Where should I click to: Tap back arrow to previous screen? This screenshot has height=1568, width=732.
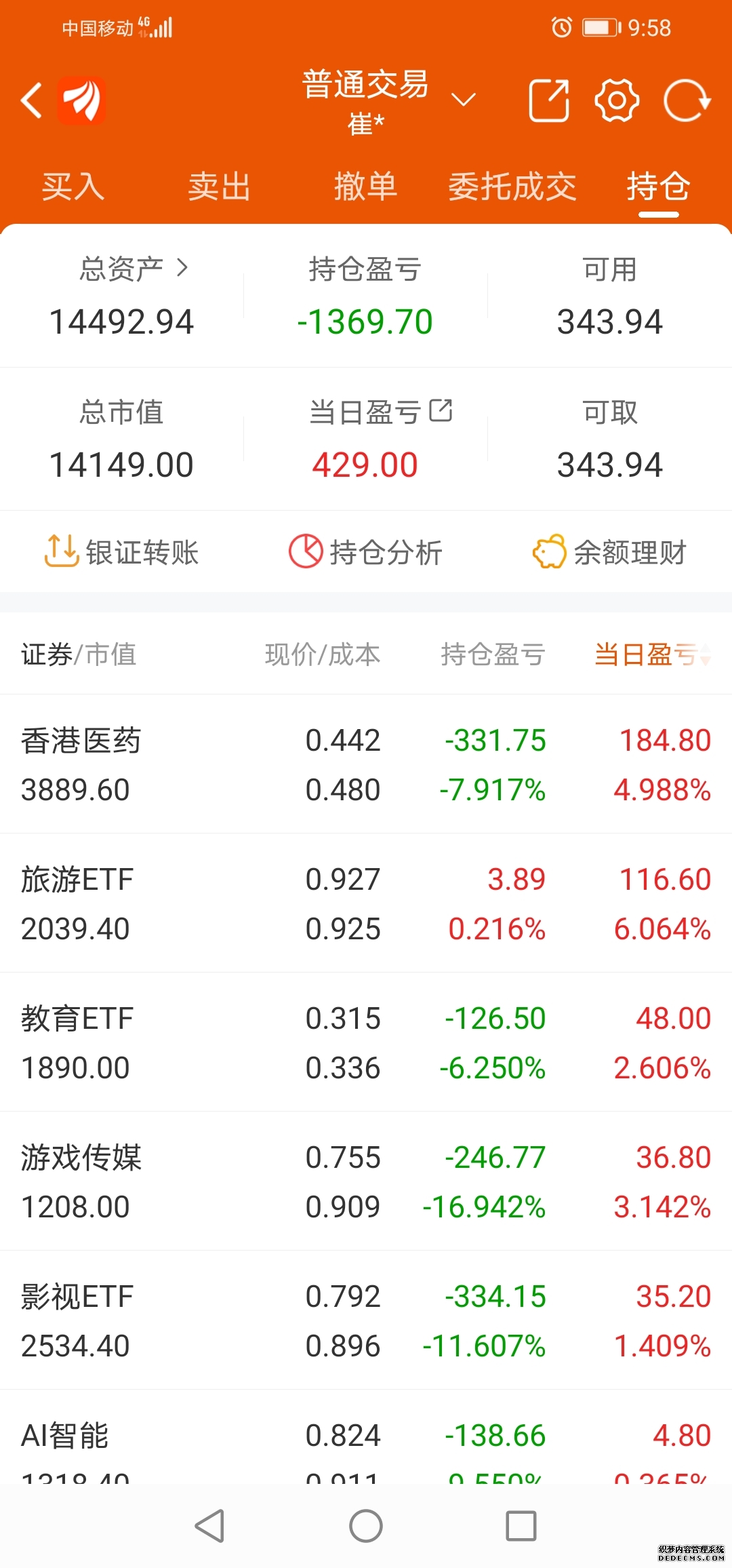tap(32, 99)
